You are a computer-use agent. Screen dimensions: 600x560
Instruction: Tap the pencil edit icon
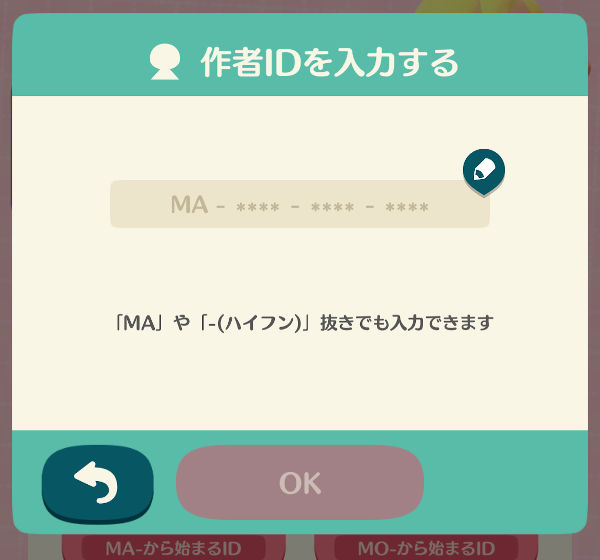pos(484,169)
